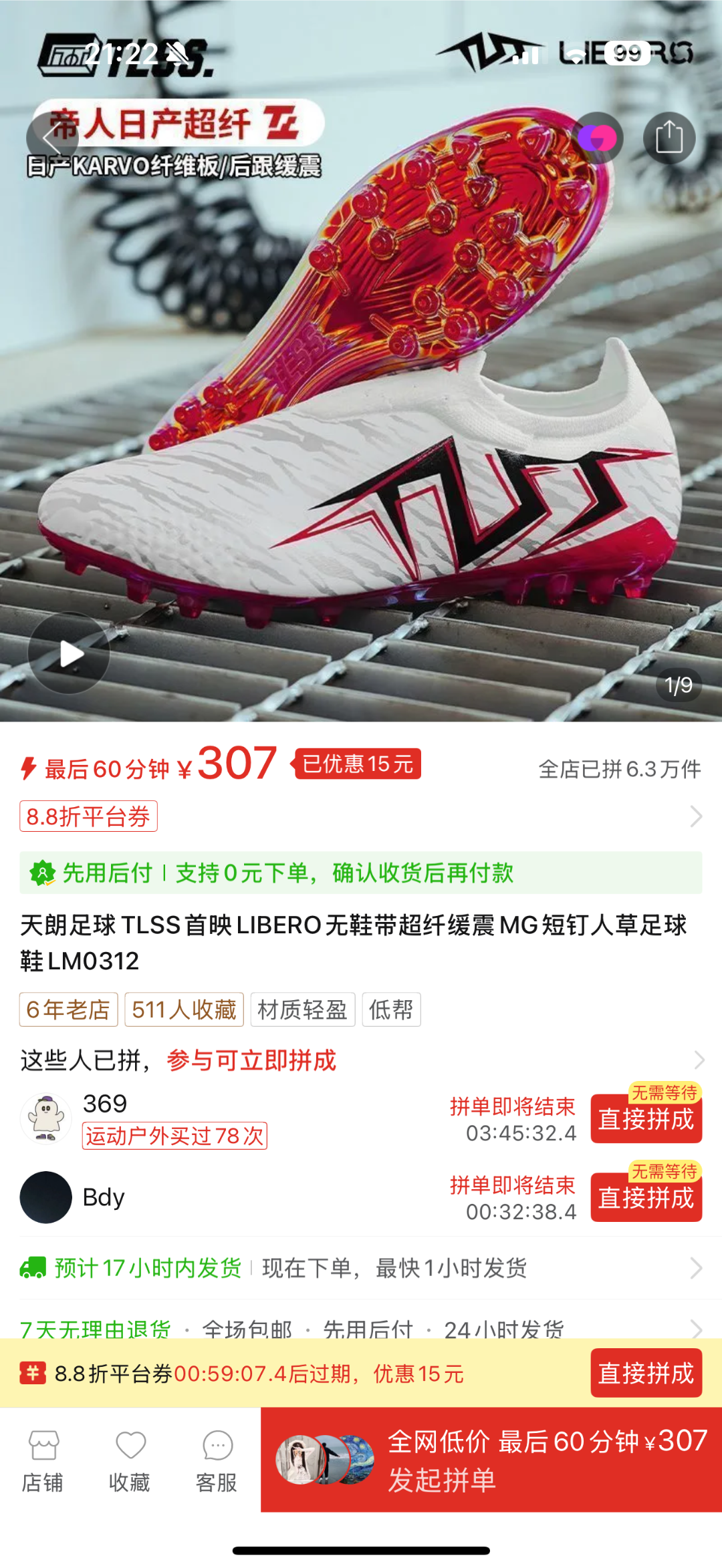The image size is (722, 1568).
Task: Visit the 店铺 store page
Action: [x=43, y=1462]
